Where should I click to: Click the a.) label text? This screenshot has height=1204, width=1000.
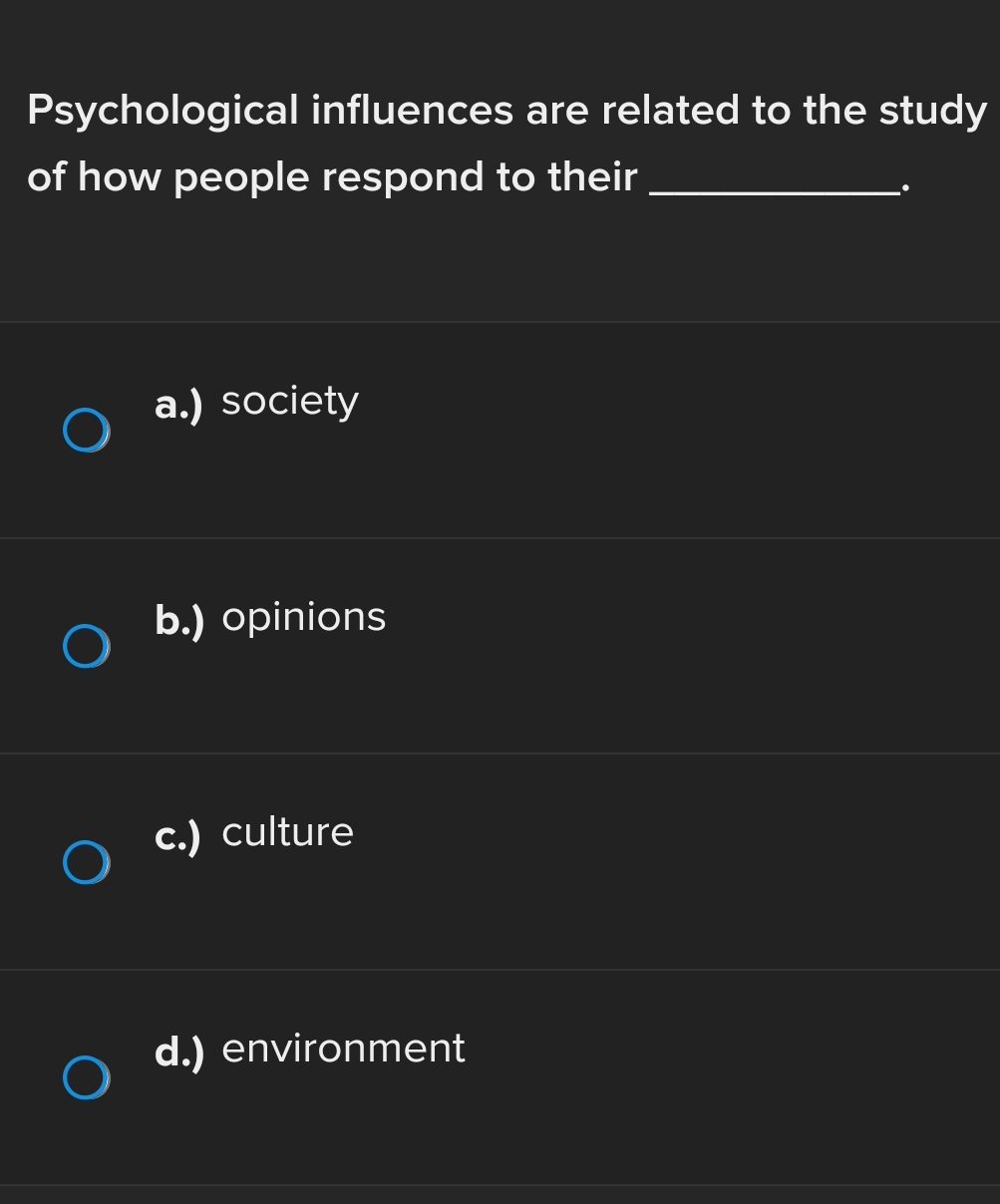(x=180, y=404)
